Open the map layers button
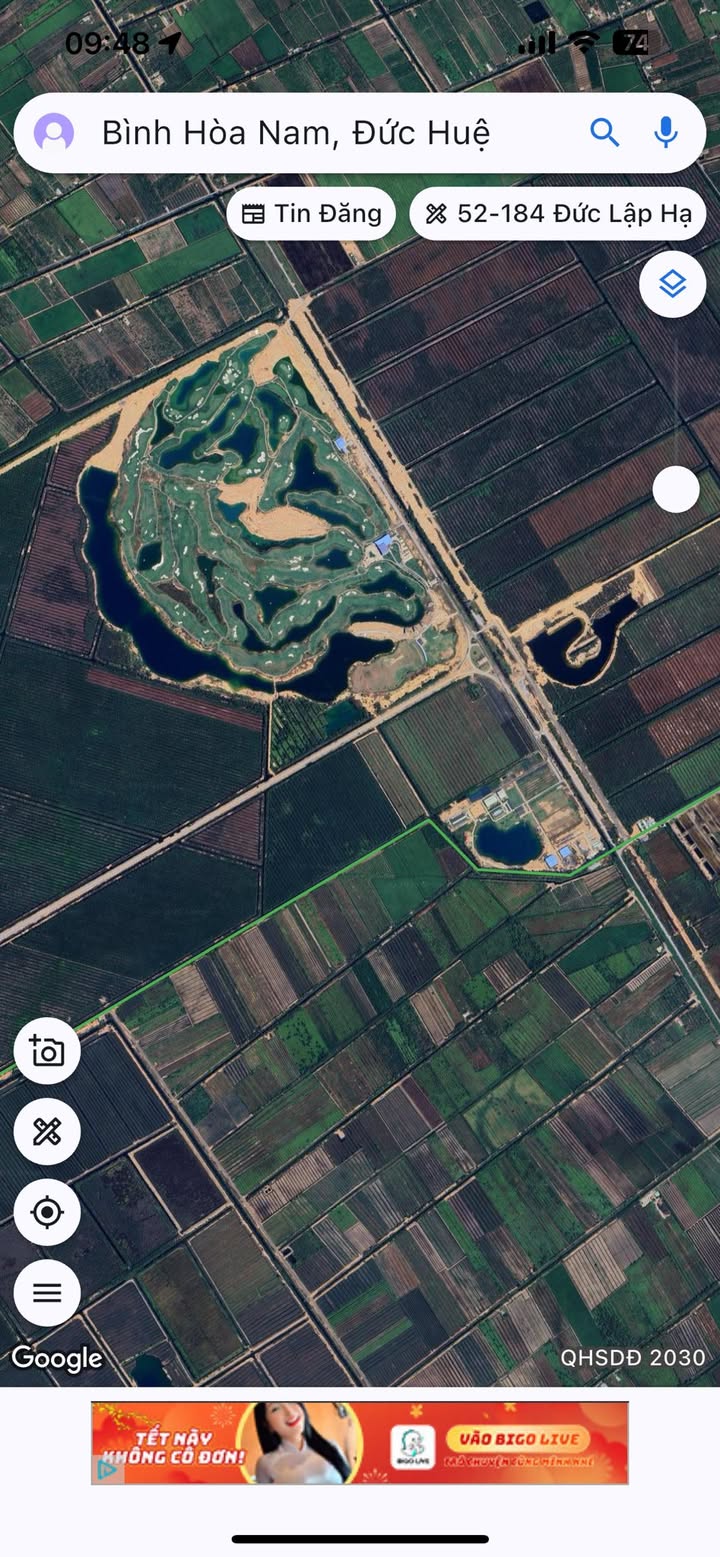Viewport: 720px width, 1557px height. click(673, 285)
